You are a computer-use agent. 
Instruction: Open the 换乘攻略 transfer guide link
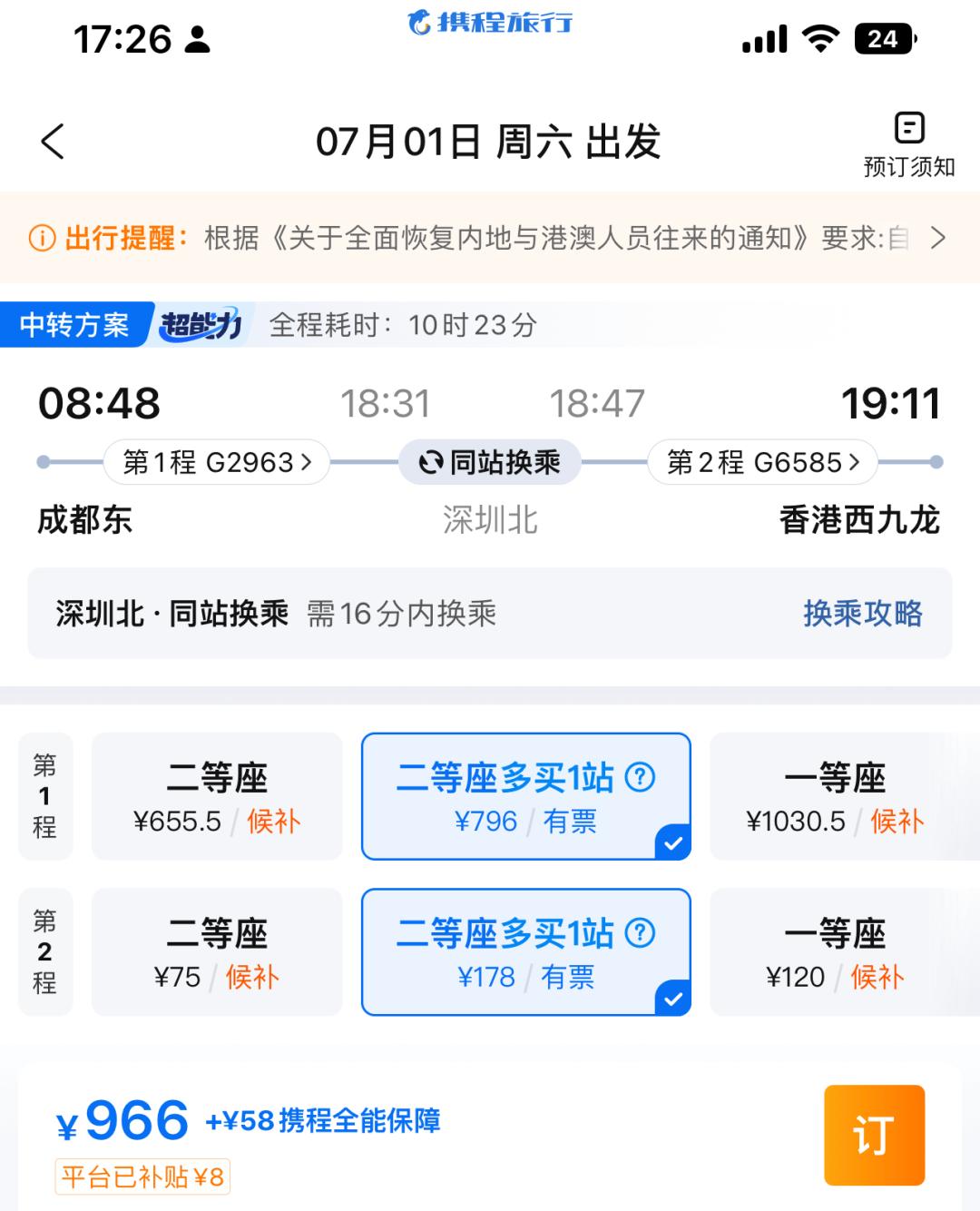tap(863, 614)
